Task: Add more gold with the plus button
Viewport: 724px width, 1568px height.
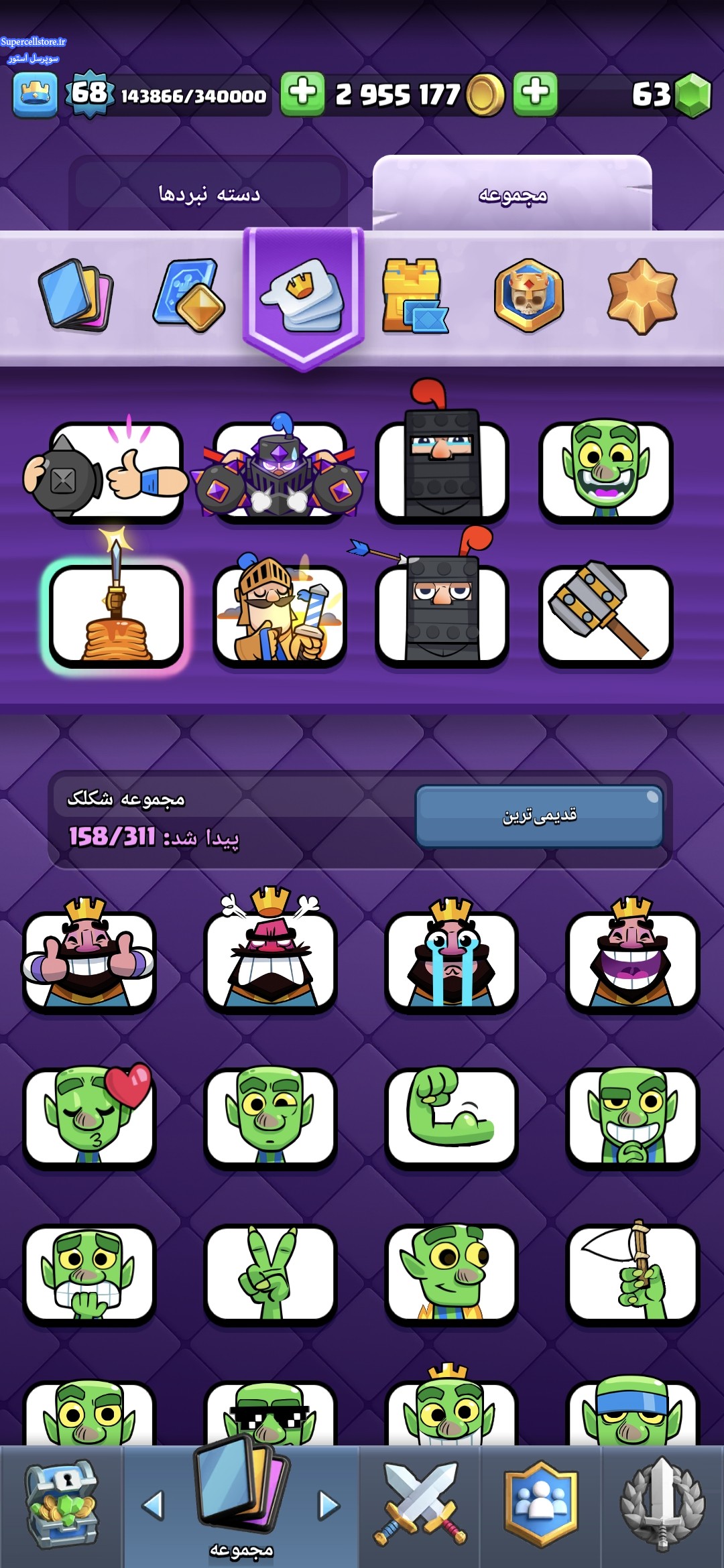Action: [302, 94]
